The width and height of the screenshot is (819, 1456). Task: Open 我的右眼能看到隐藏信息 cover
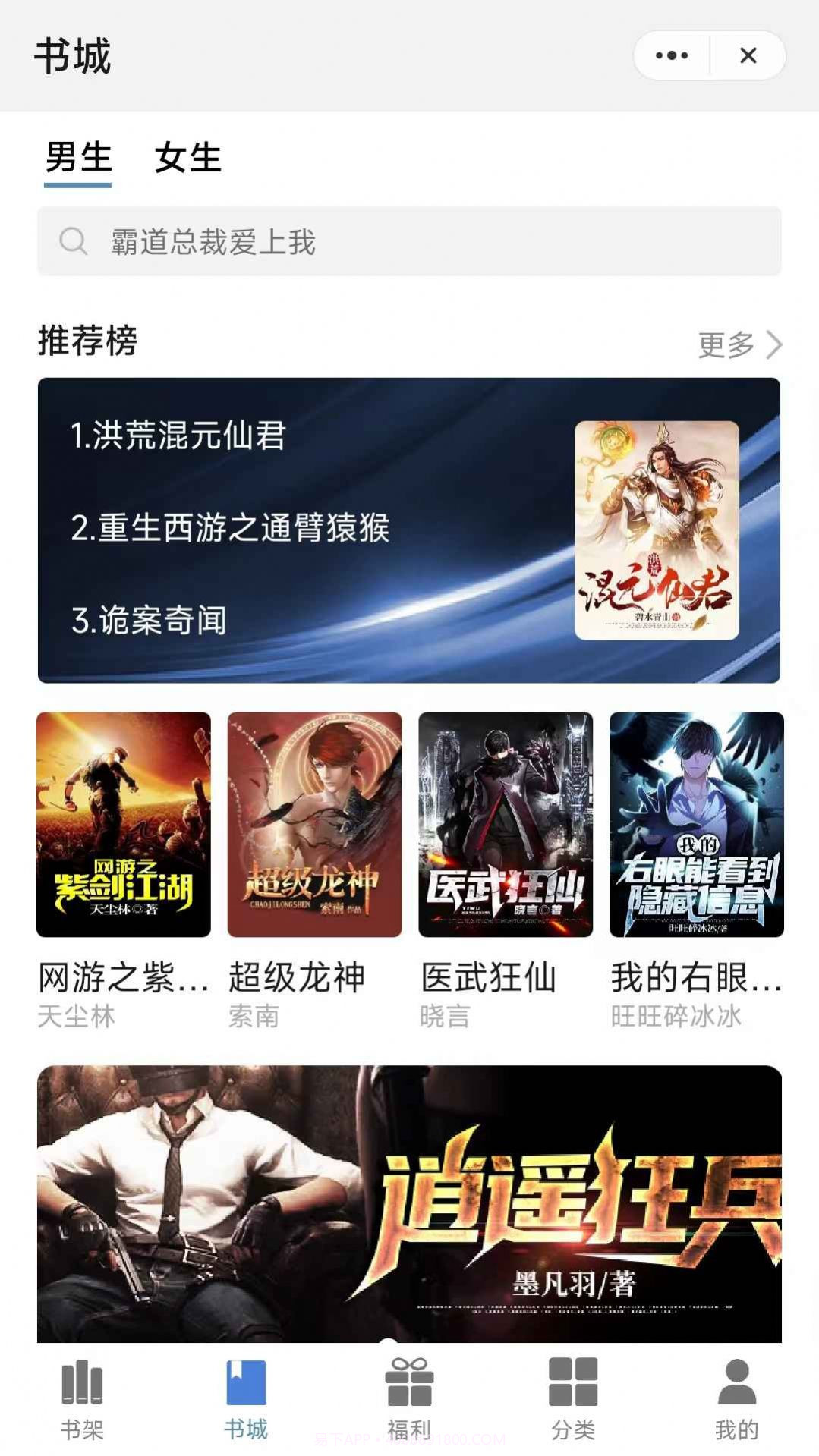(x=695, y=824)
